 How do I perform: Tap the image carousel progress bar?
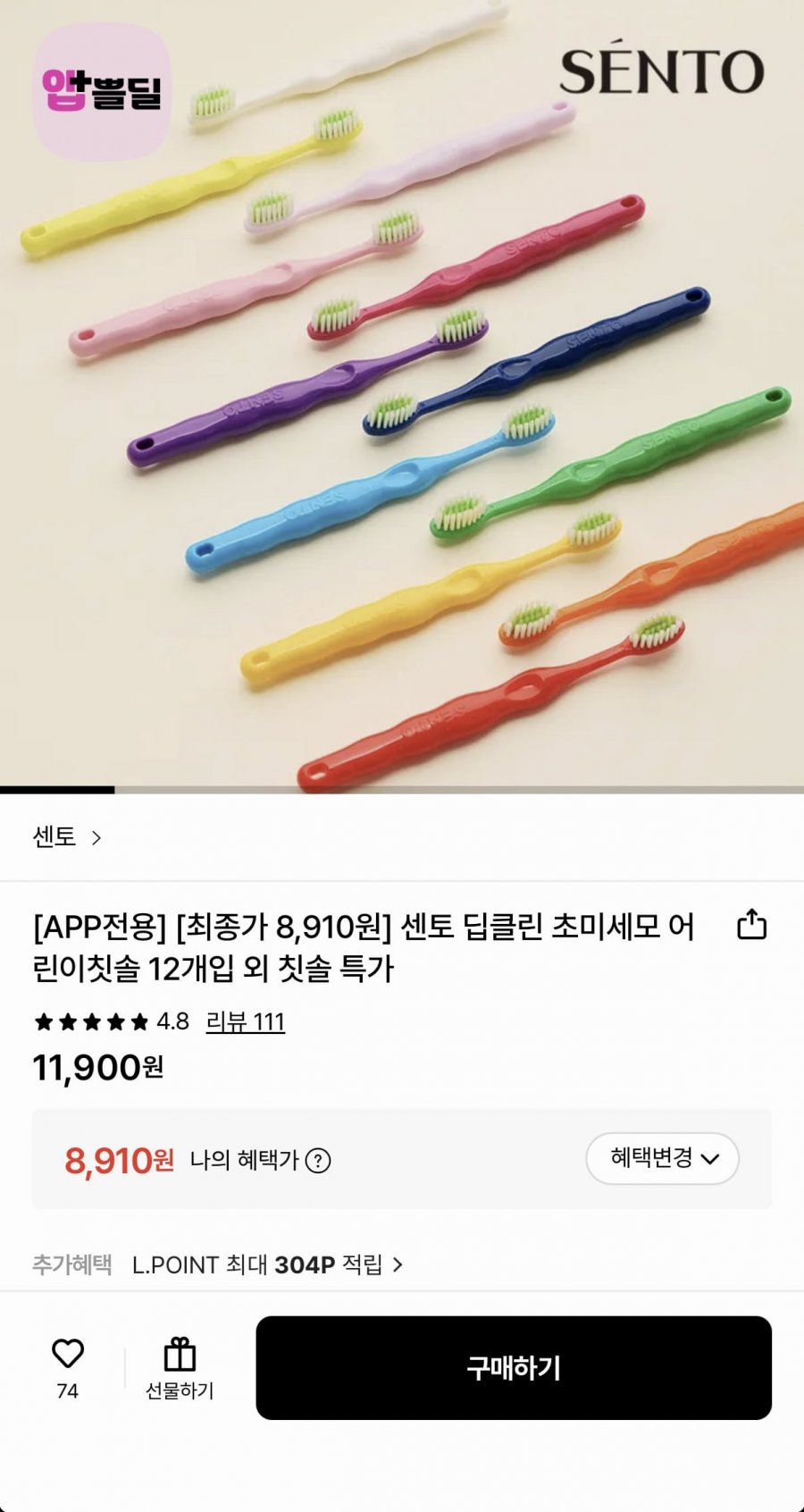point(58,788)
